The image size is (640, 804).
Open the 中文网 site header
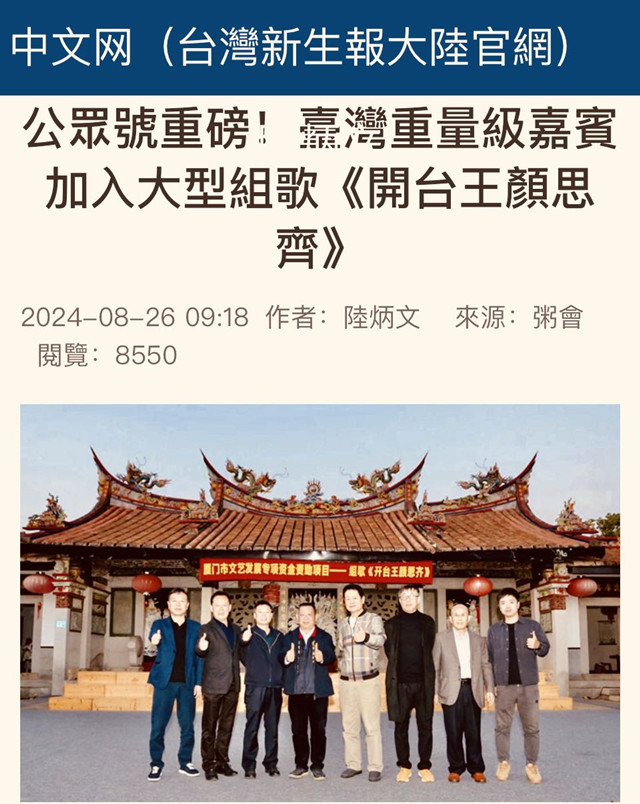(x=290, y=46)
